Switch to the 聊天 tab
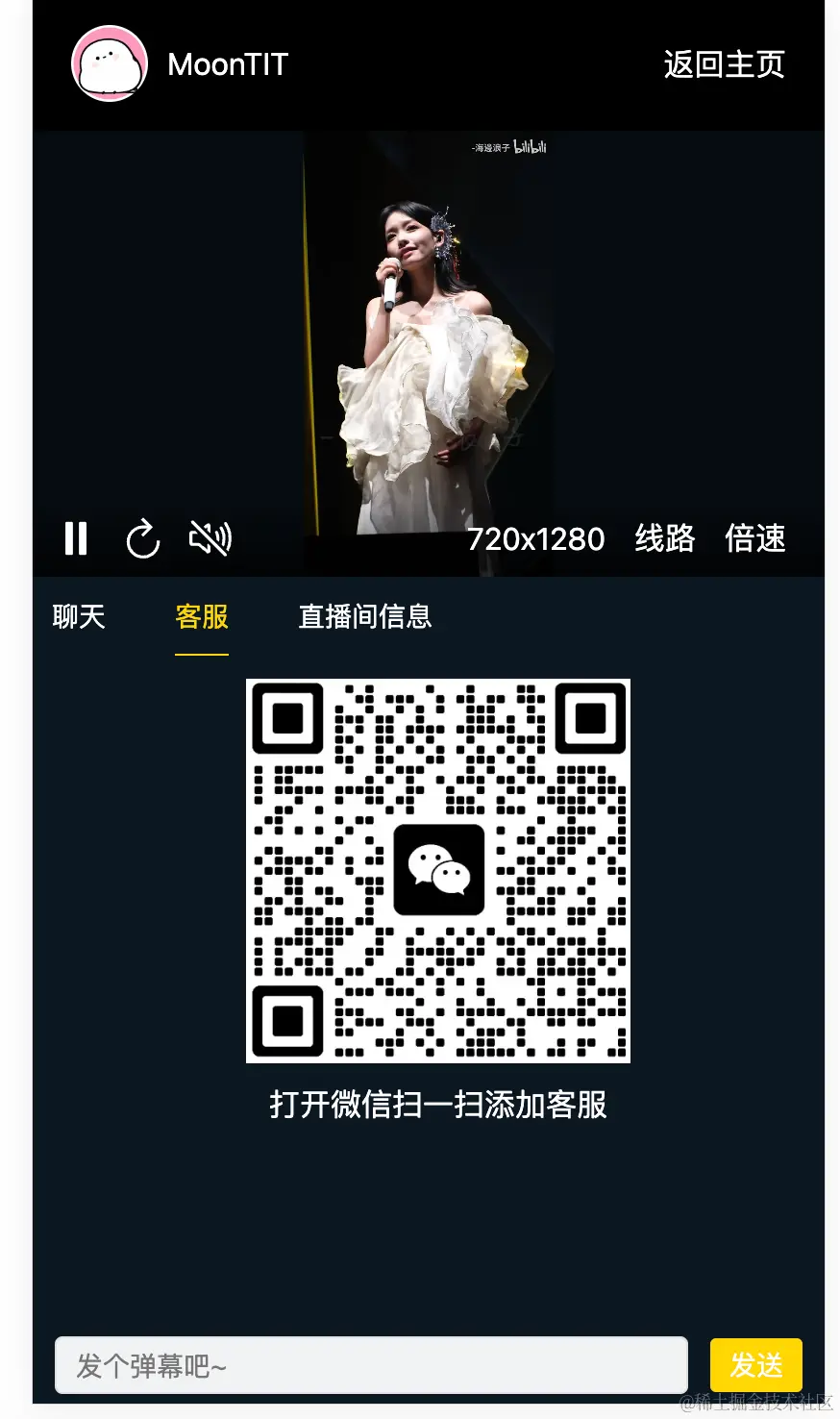Viewport: 840px width, 1419px height. 79,616
